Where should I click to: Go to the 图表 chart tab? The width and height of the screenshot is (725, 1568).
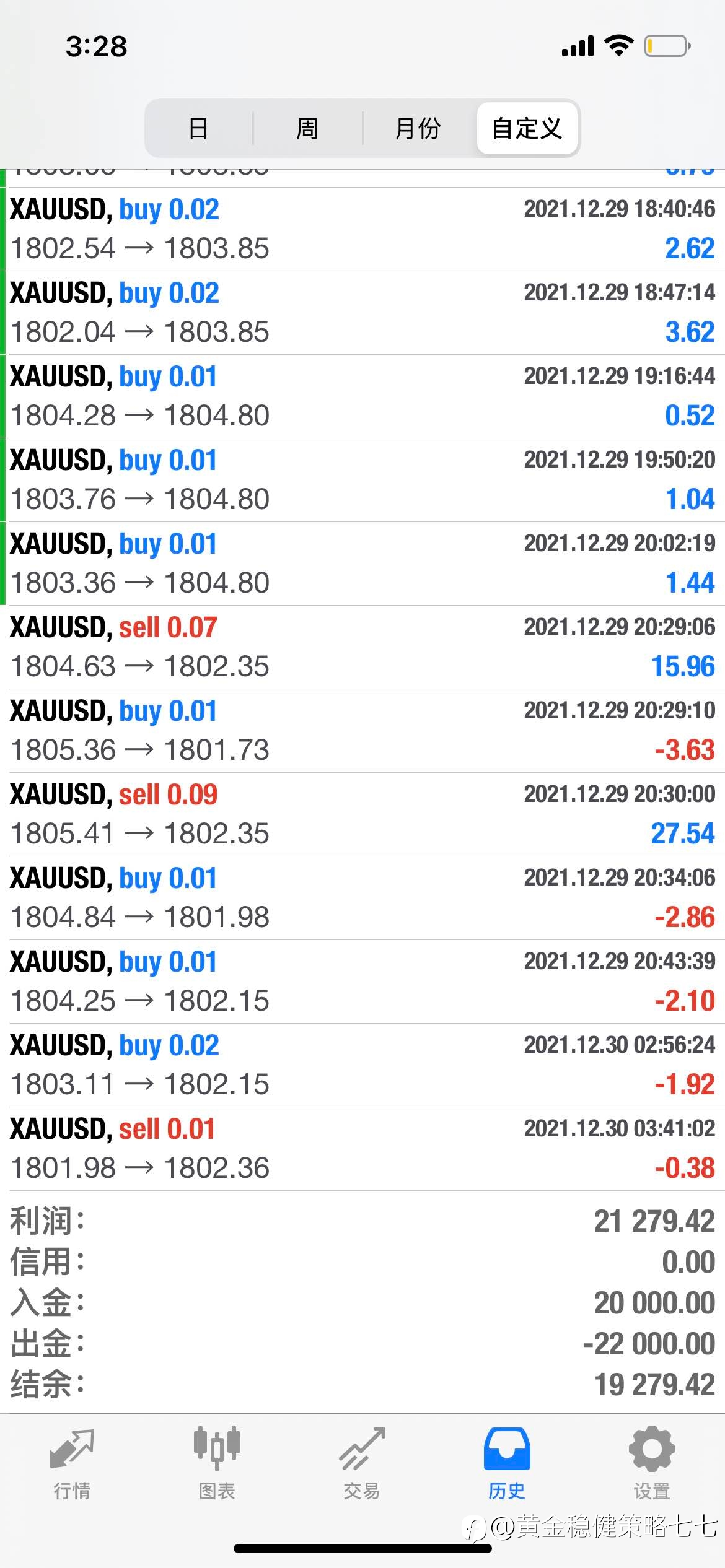click(x=217, y=1464)
